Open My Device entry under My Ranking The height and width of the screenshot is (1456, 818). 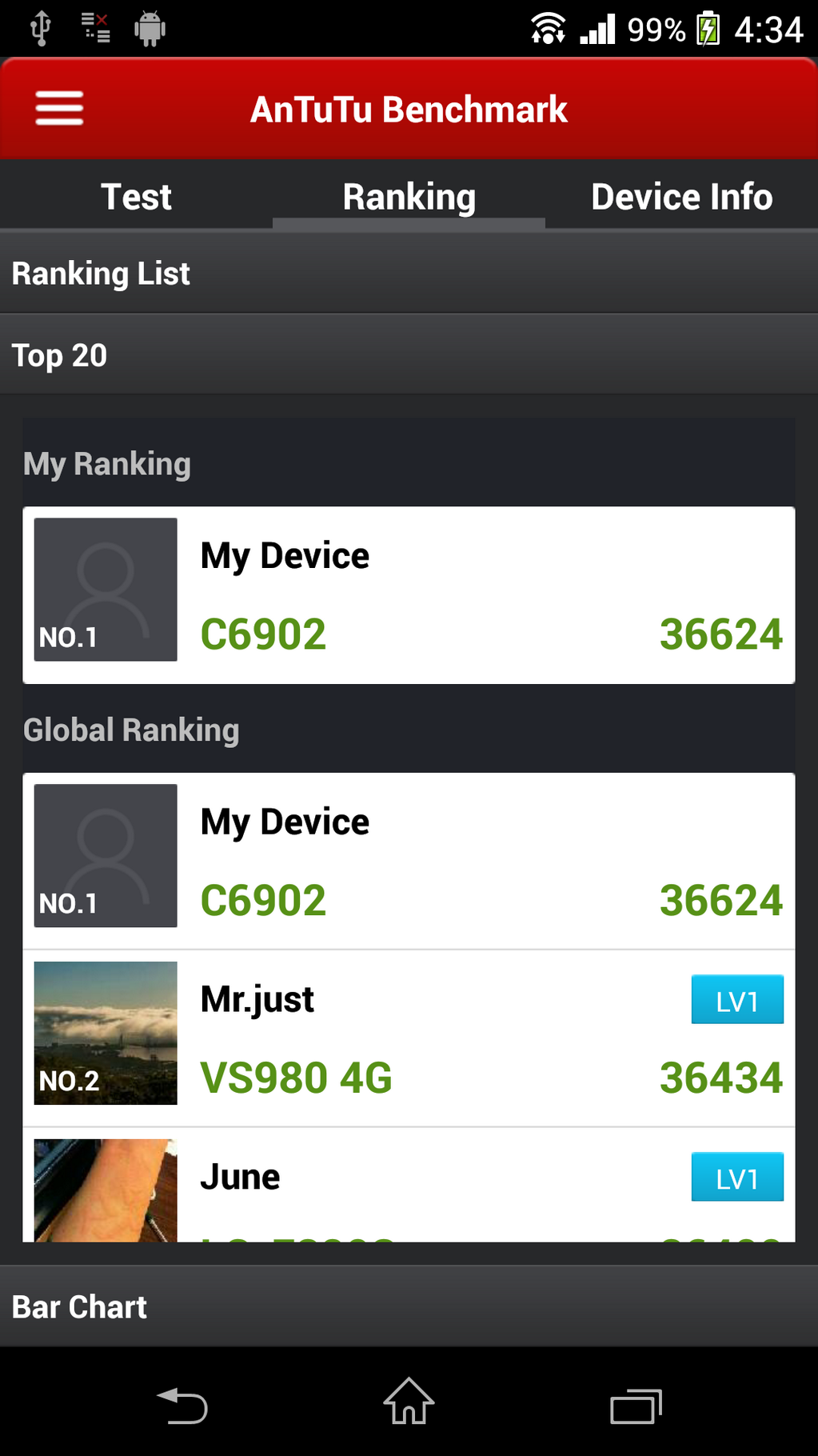tap(409, 594)
